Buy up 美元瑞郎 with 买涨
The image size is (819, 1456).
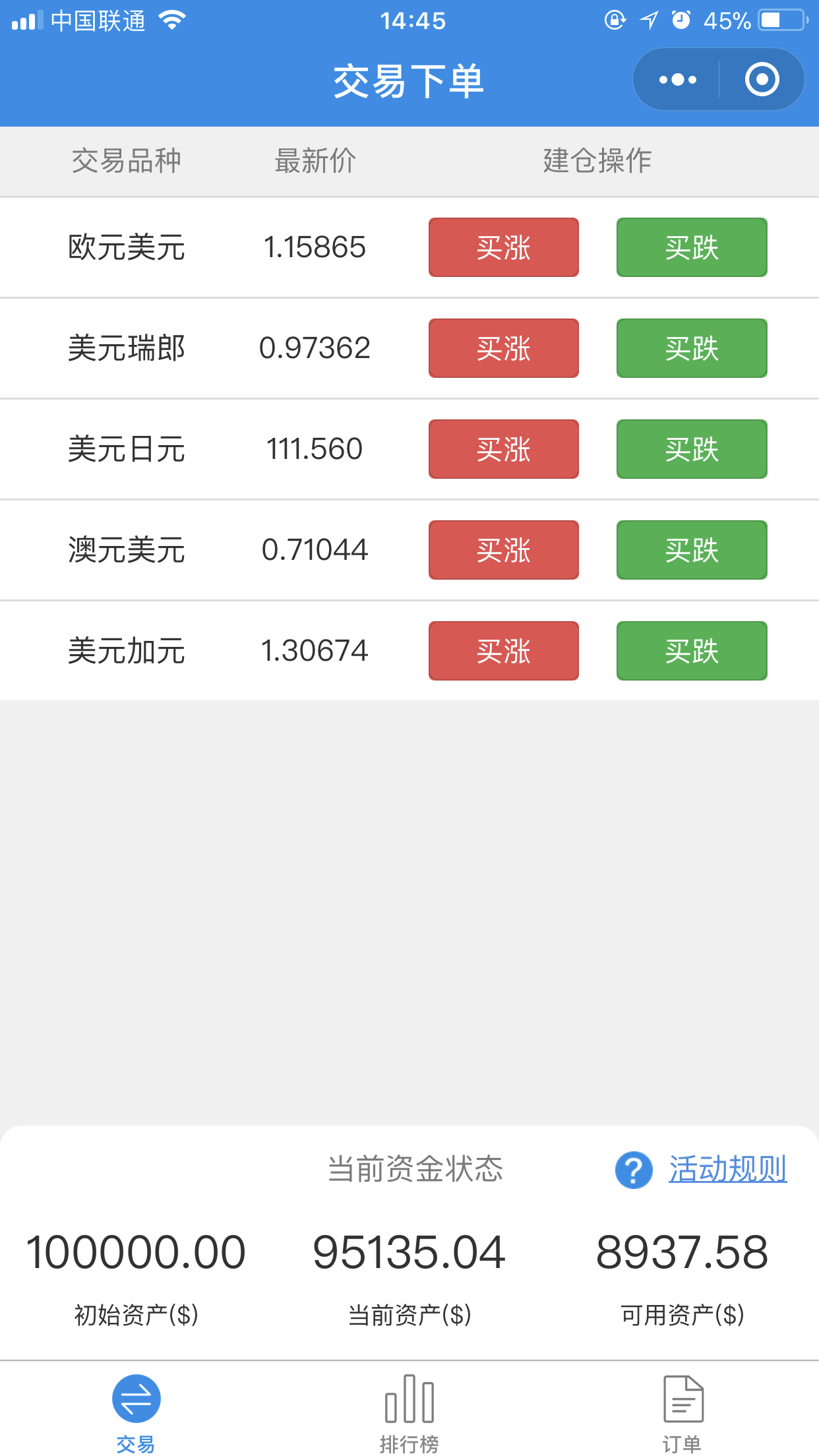[504, 348]
